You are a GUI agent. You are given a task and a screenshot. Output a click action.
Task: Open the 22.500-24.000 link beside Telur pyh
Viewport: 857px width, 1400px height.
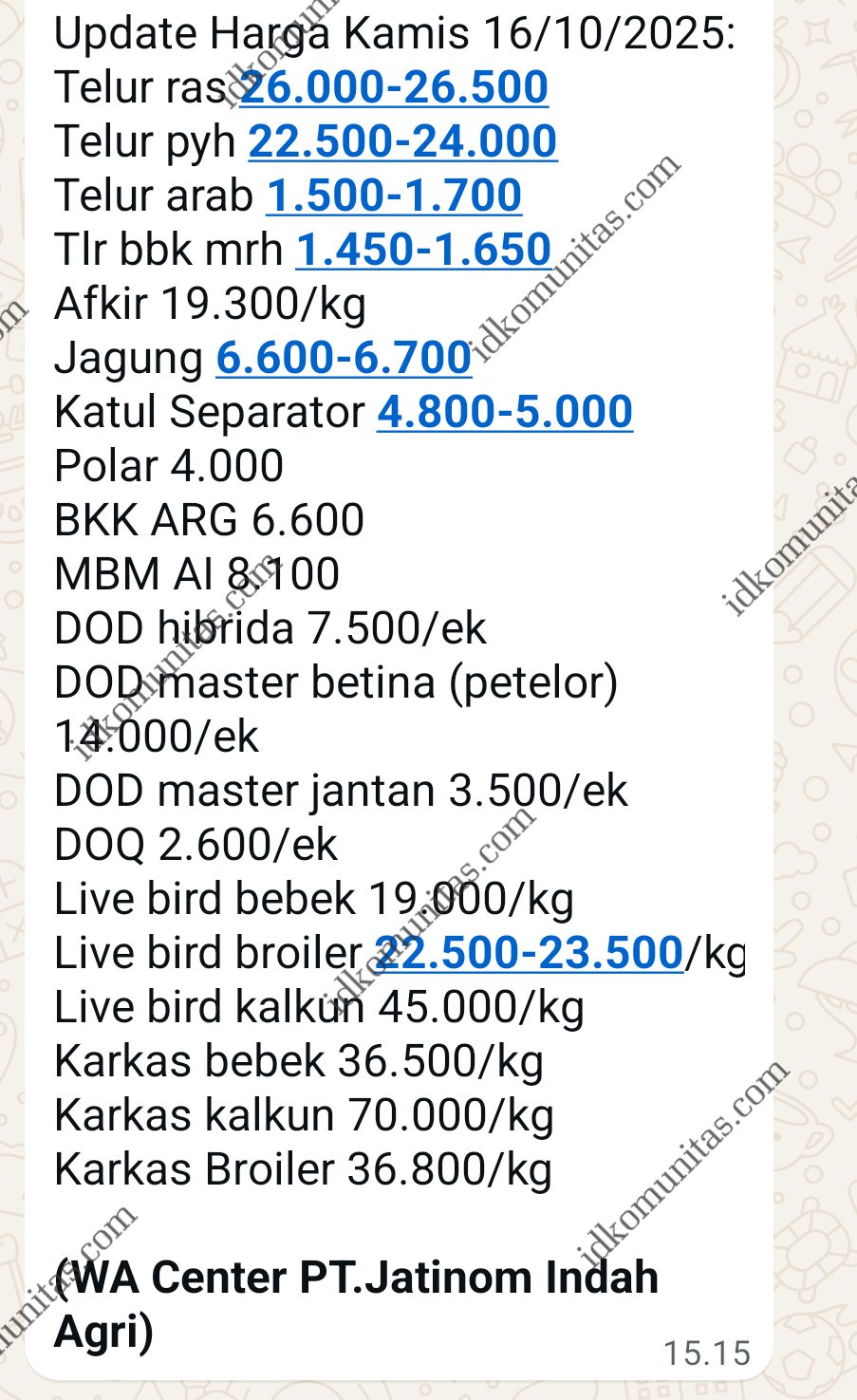click(x=402, y=141)
